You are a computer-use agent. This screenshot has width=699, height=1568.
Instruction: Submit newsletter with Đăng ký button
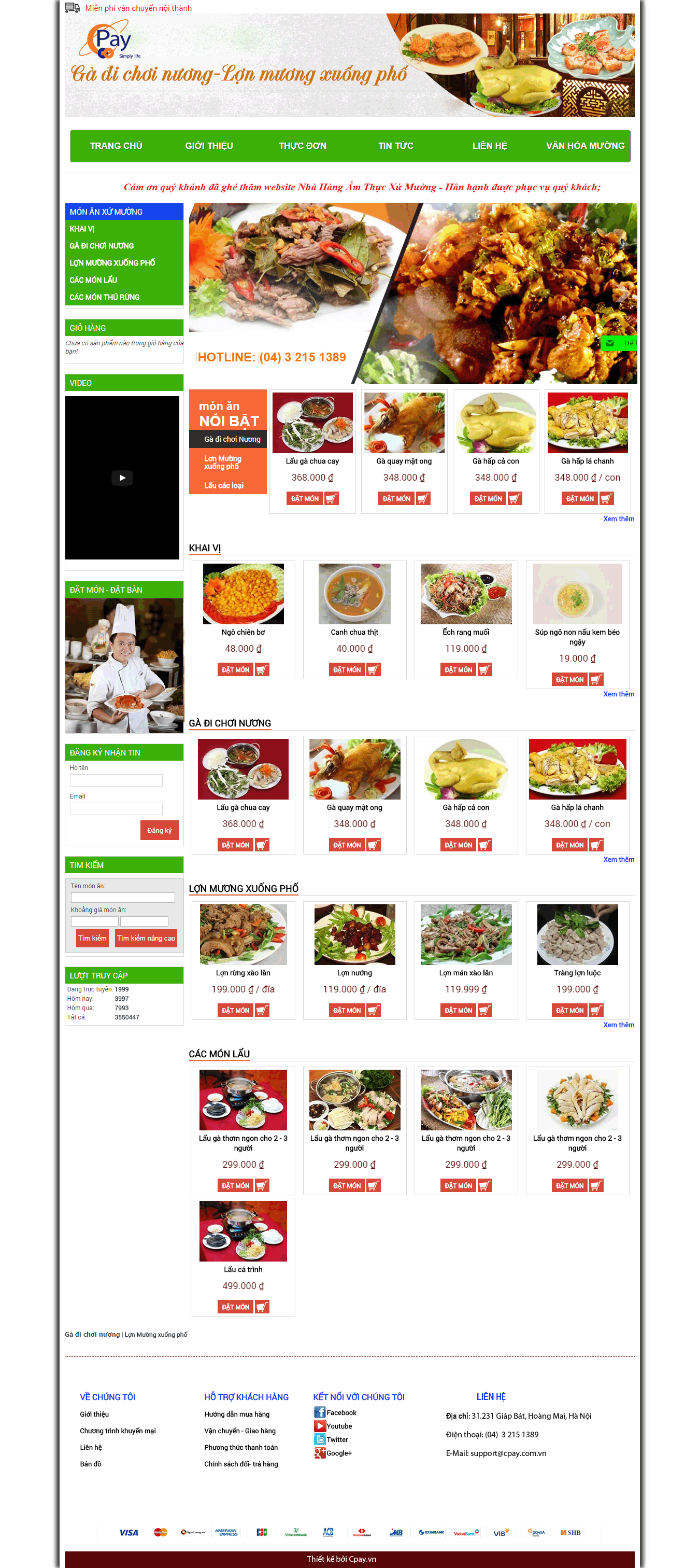pyautogui.click(x=160, y=830)
